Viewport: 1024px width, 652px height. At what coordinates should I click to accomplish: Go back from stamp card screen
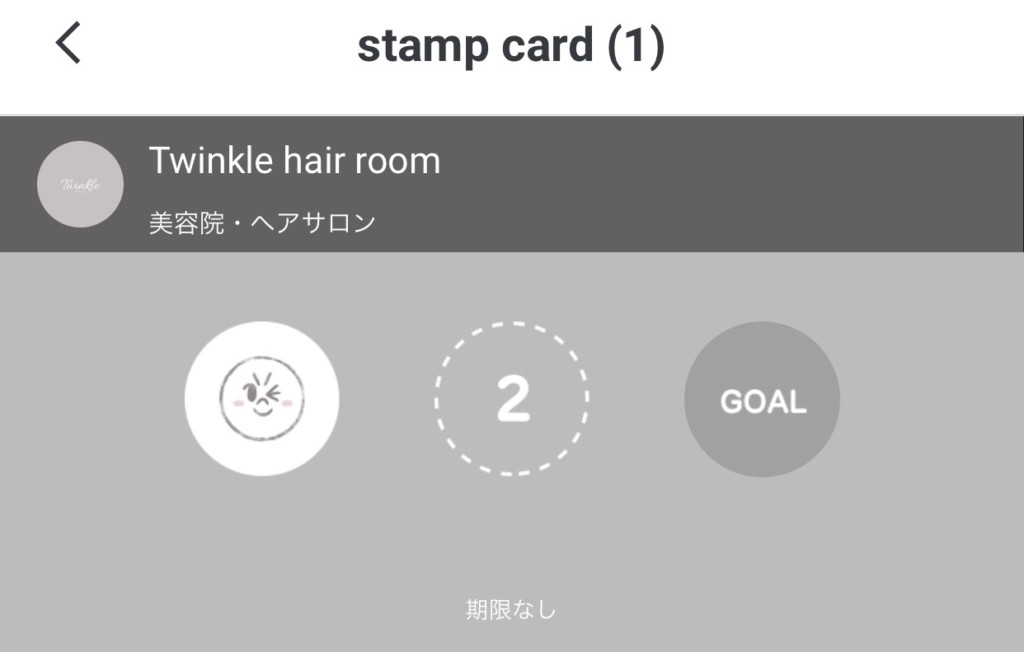68,45
